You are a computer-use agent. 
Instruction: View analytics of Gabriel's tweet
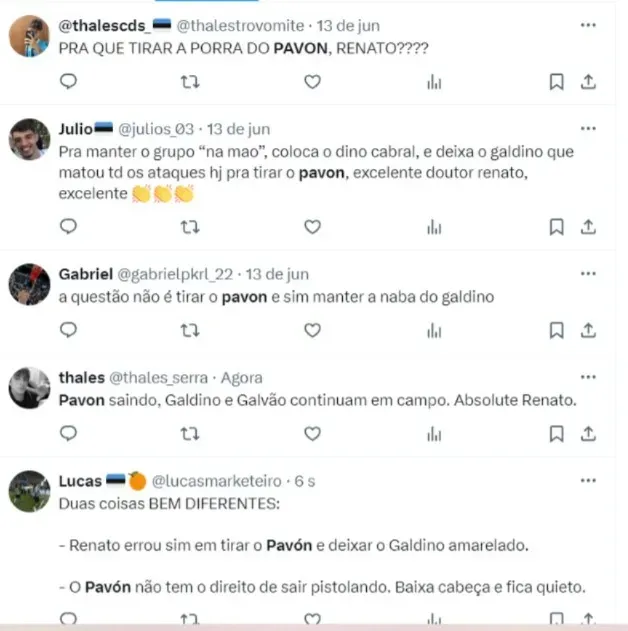pyautogui.click(x=434, y=330)
